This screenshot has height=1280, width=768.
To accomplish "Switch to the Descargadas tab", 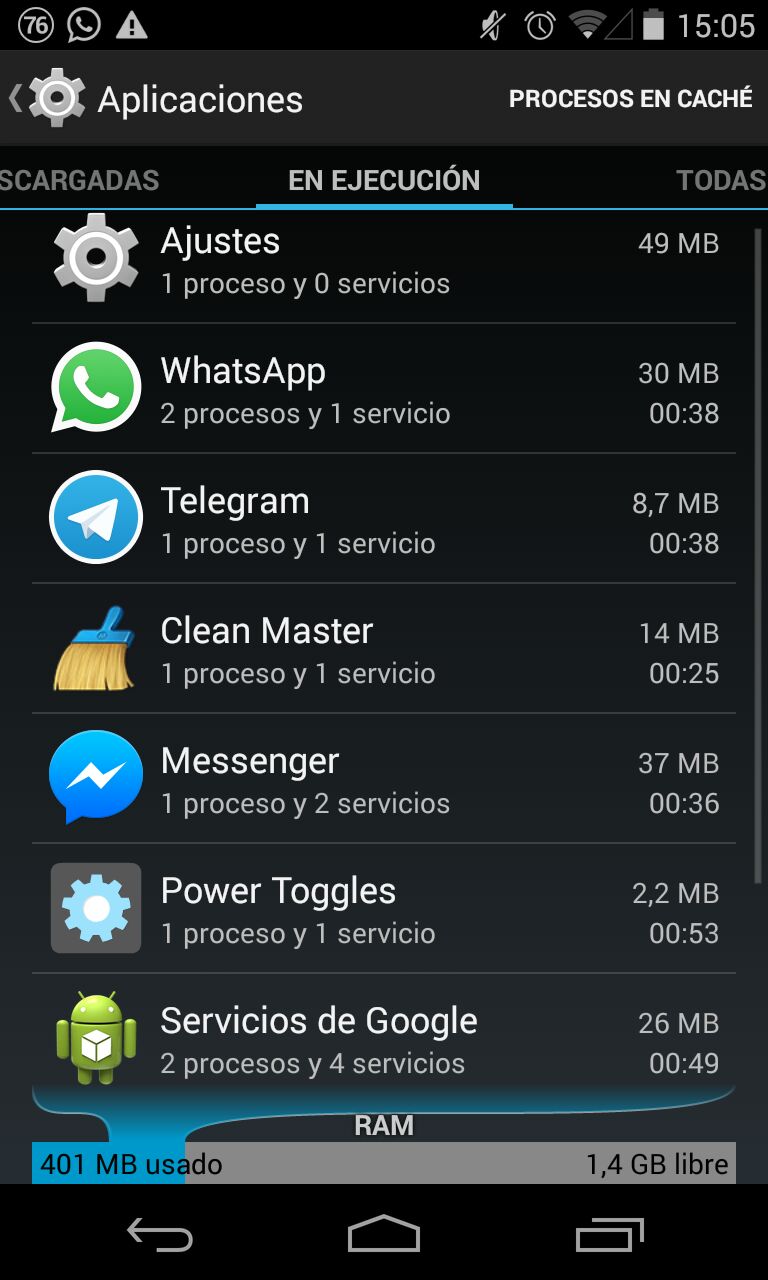I will [x=80, y=180].
